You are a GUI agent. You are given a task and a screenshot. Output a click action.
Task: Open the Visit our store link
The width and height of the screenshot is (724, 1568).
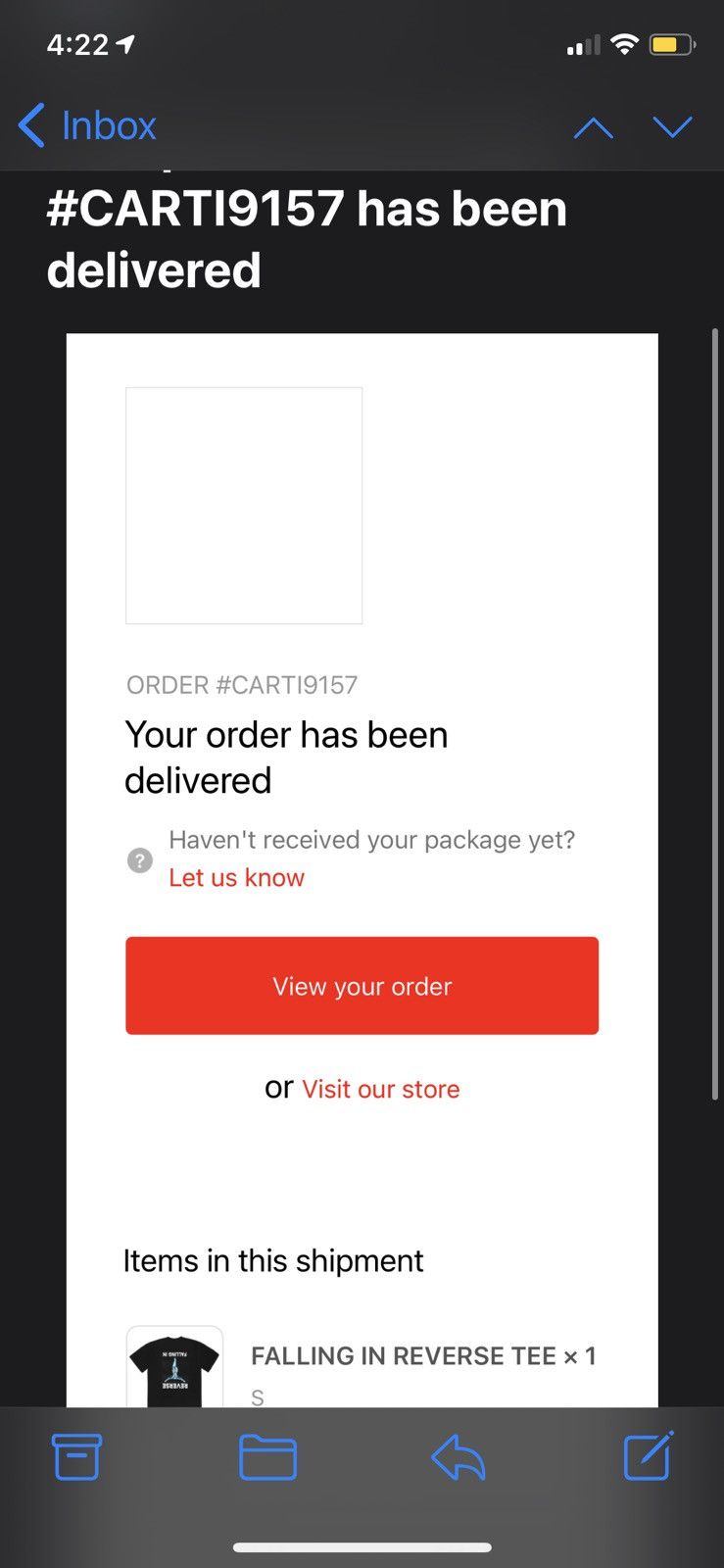click(380, 1089)
